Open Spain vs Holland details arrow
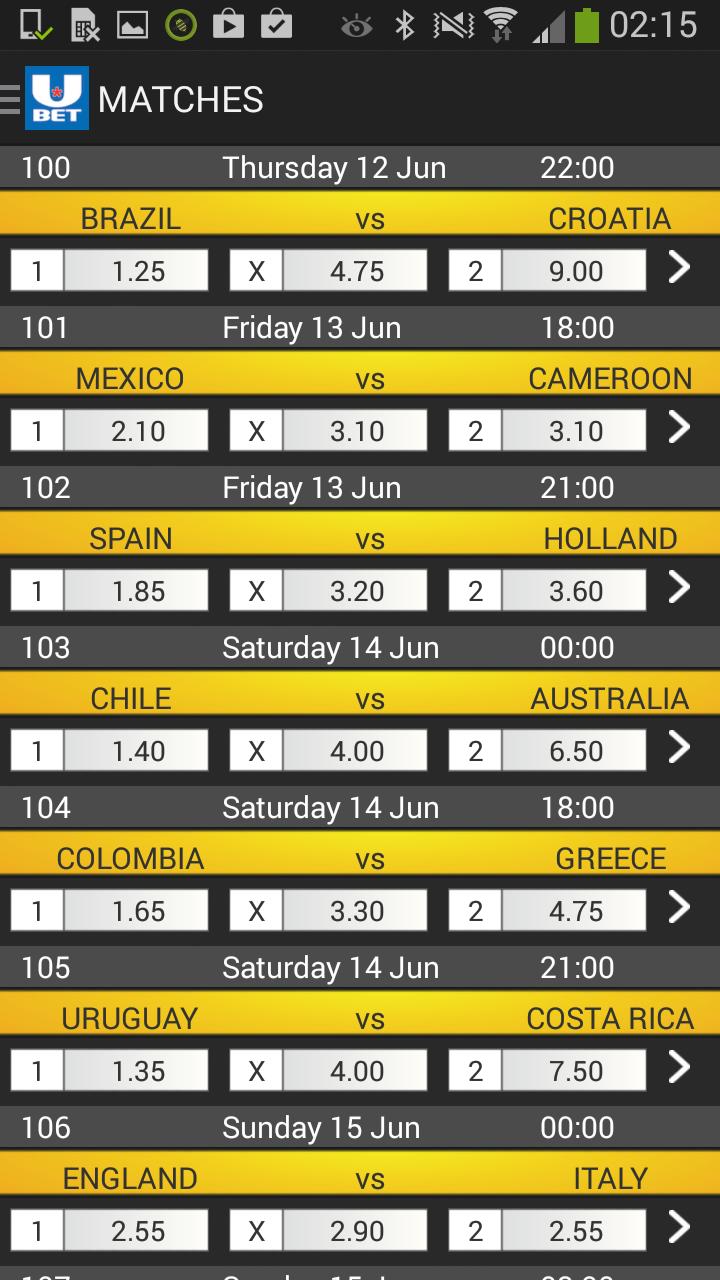720x1280 pixels. click(x=679, y=588)
